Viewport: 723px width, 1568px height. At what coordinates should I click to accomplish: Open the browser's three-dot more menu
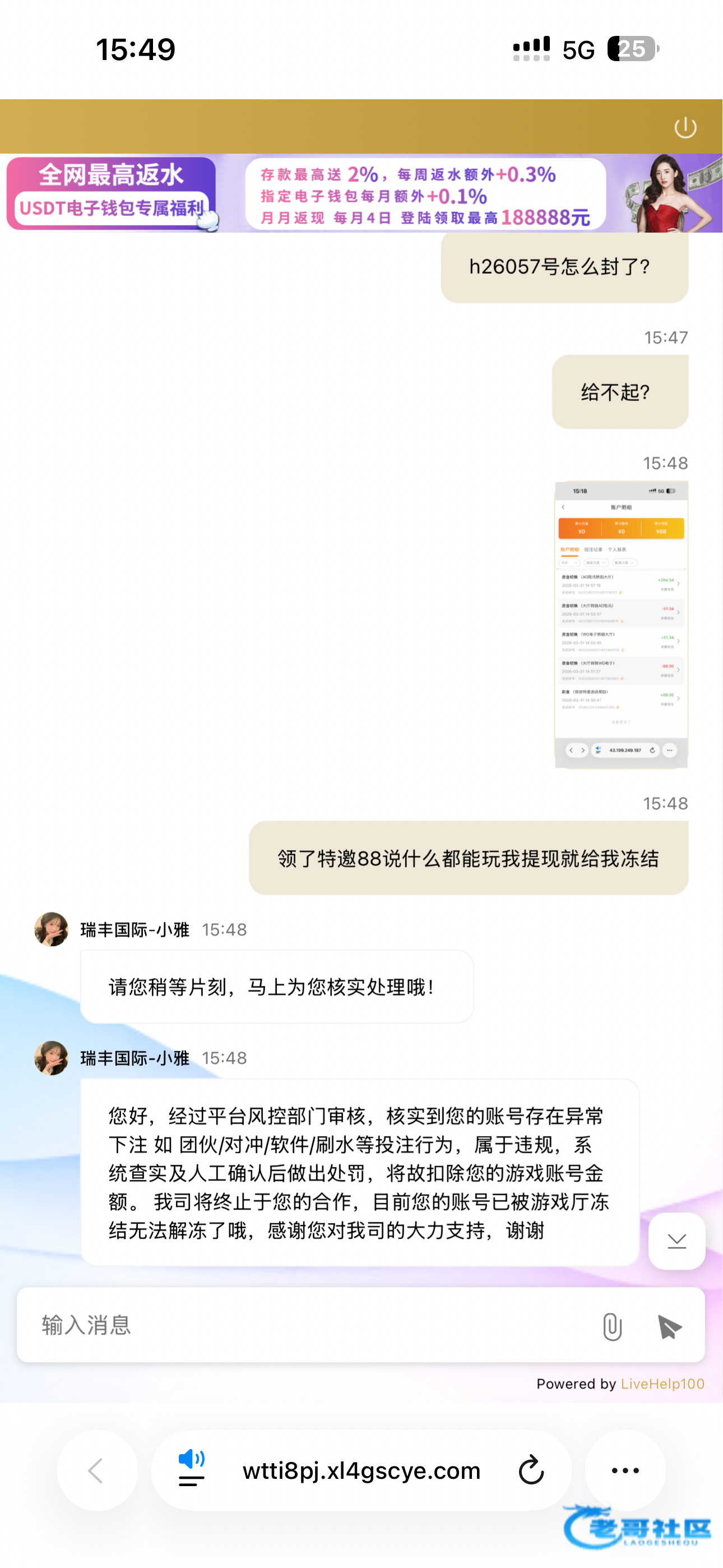[625, 1470]
